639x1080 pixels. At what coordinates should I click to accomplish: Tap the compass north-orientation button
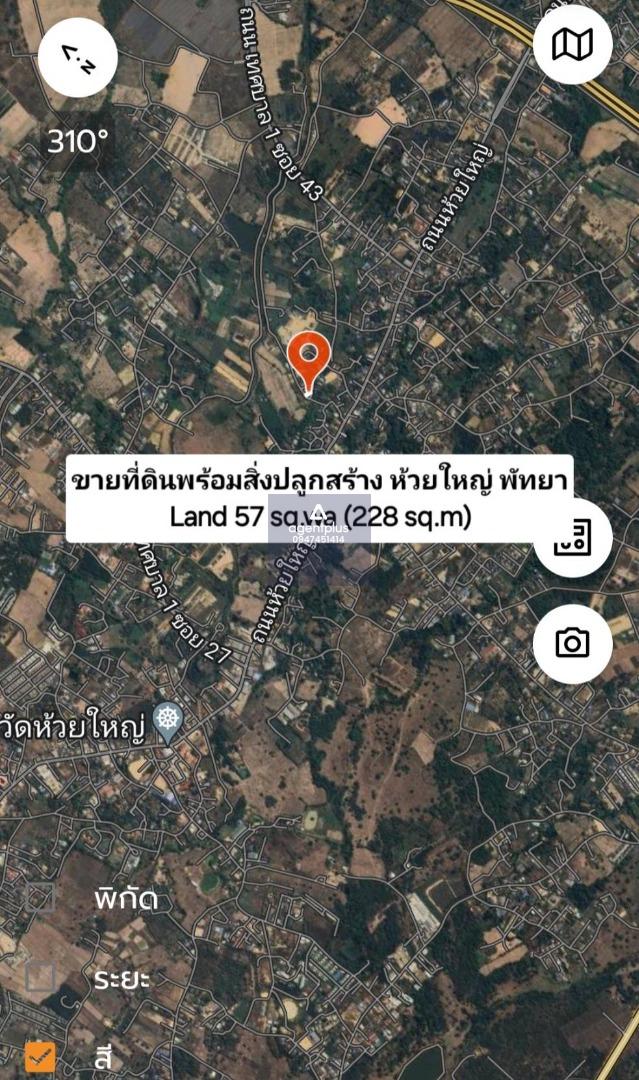tap(79, 59)
